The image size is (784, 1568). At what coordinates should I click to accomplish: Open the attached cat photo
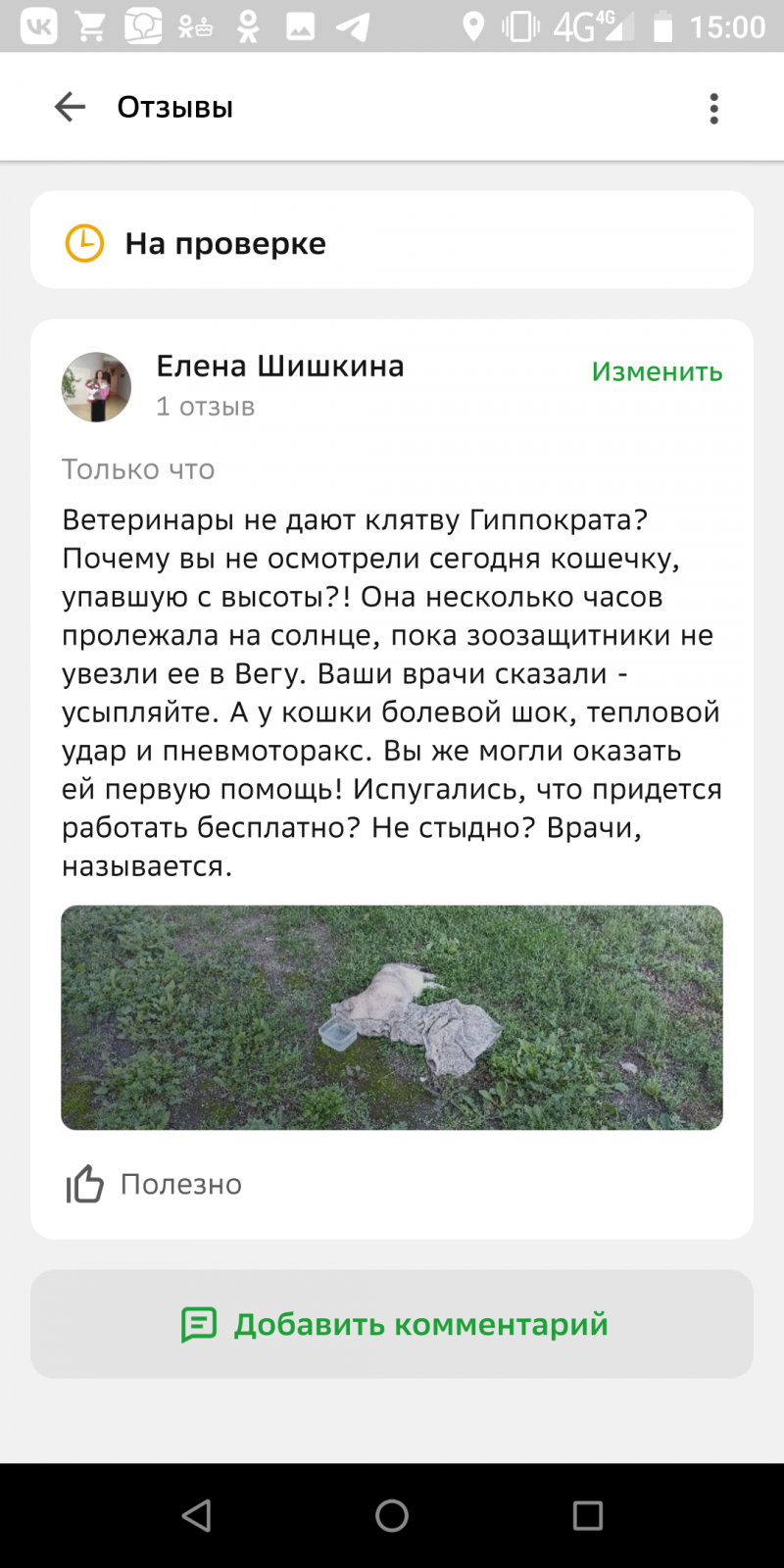392,1017
